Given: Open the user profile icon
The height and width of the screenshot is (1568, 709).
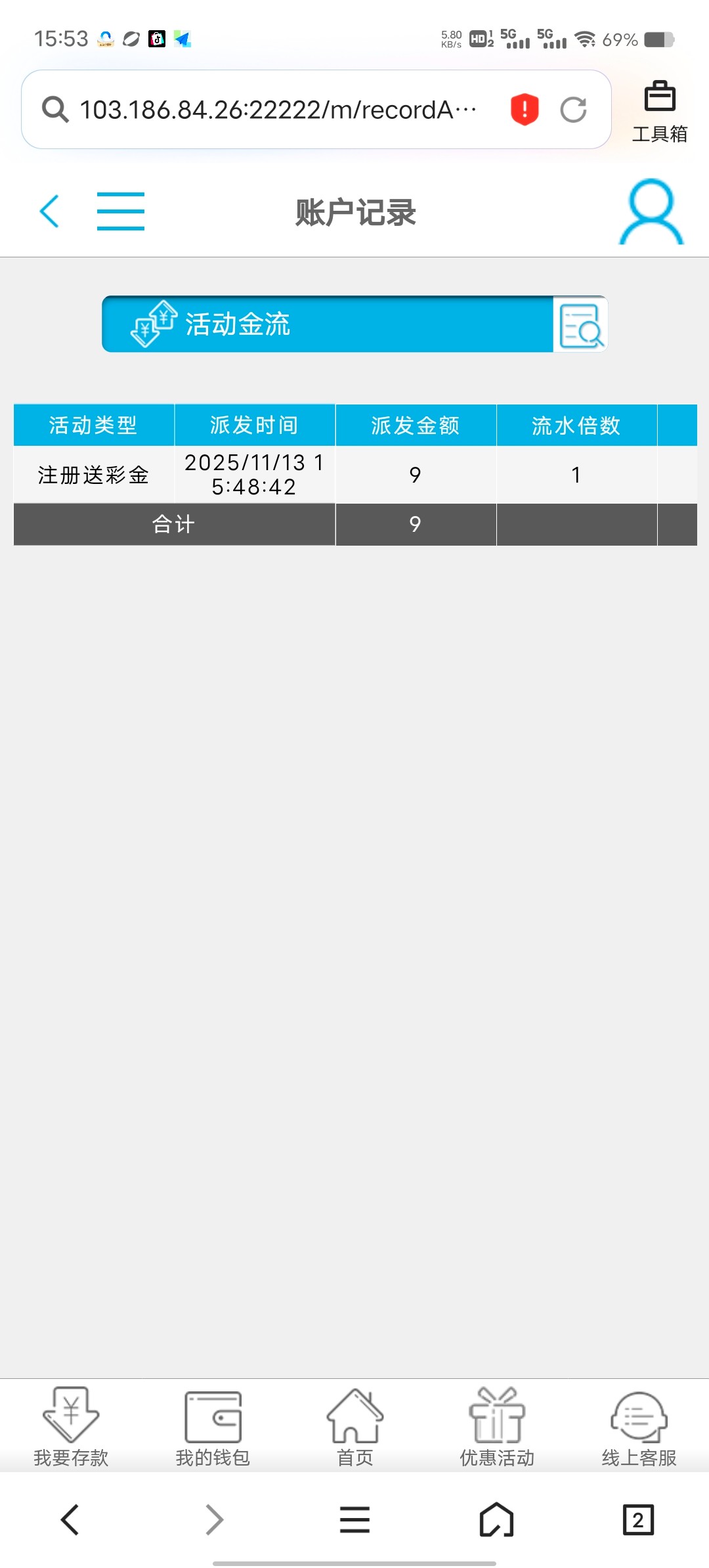Looking at the screenshot, I should click(x=651, y=211).
